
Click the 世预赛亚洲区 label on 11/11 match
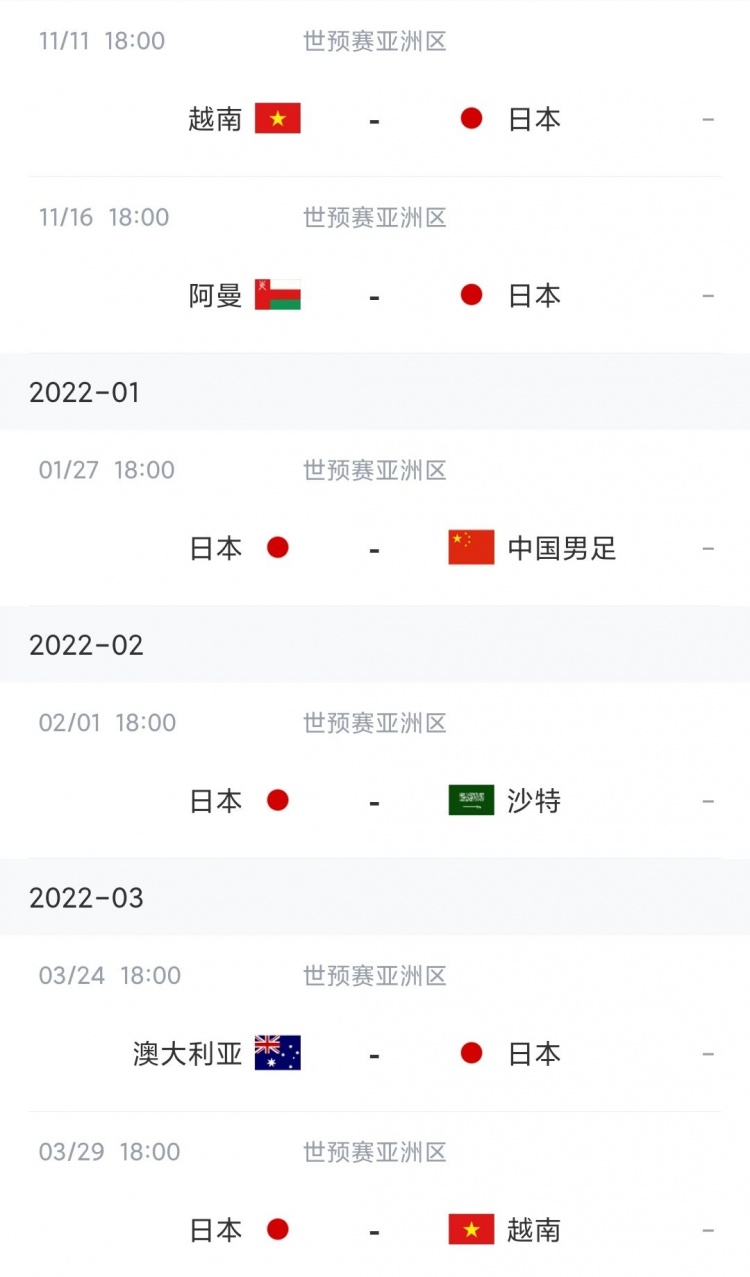373,41
